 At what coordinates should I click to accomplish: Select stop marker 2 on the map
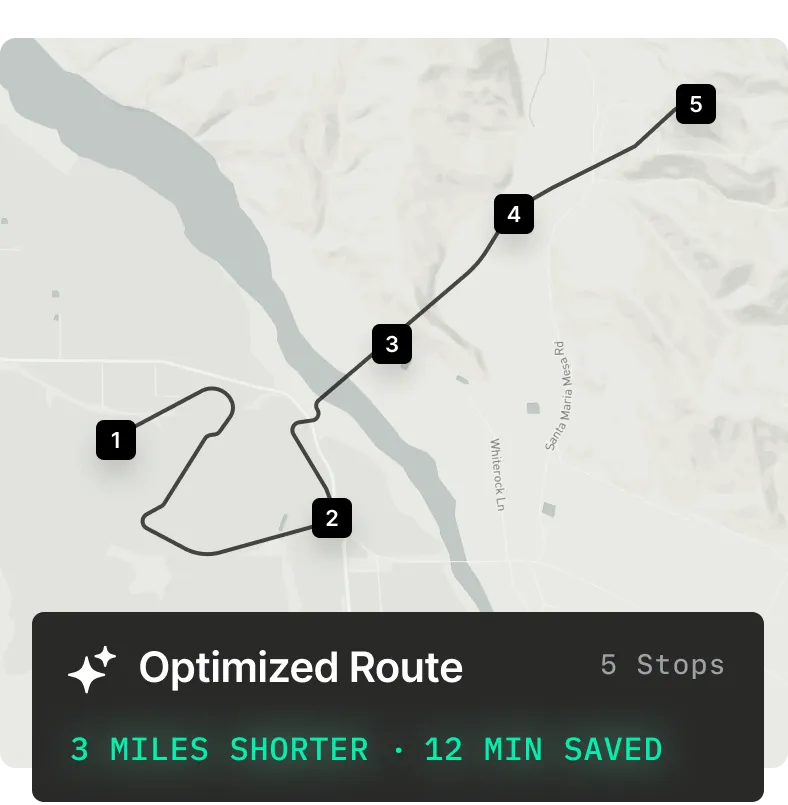332,518
